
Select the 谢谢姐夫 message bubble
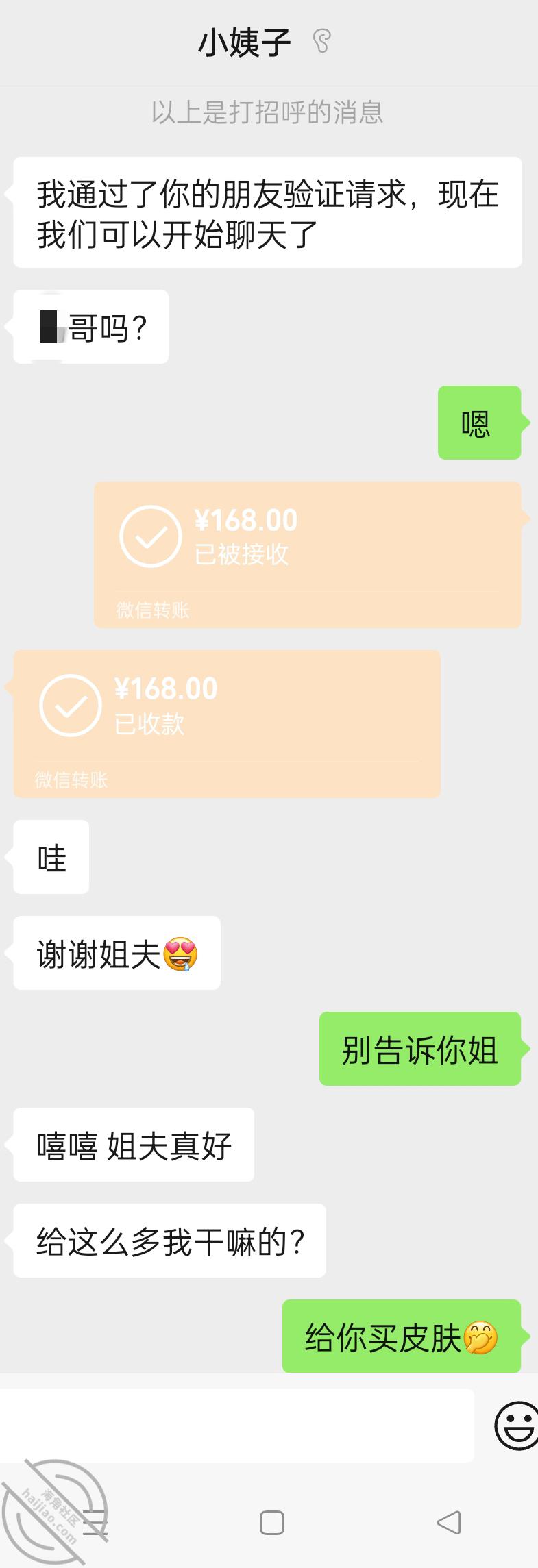(x=115, y=952)
